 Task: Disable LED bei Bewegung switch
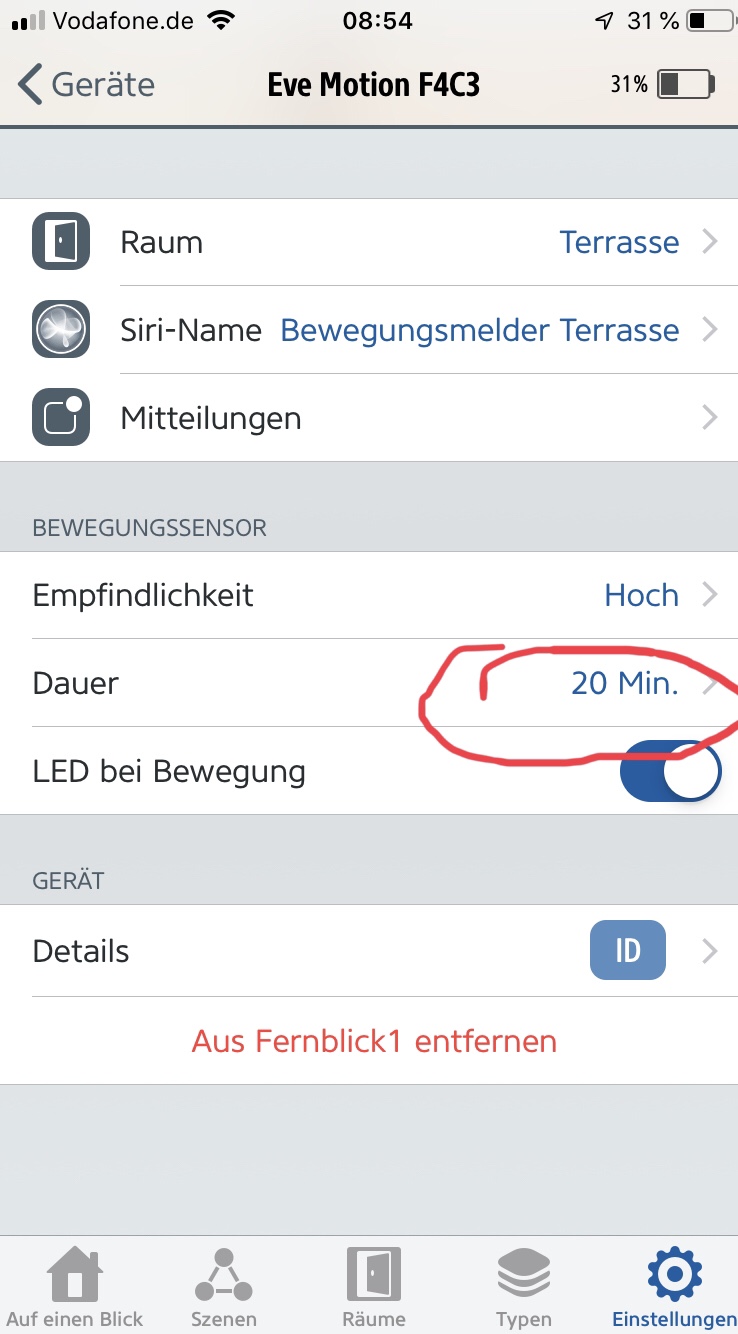click(x=670, y=772)
